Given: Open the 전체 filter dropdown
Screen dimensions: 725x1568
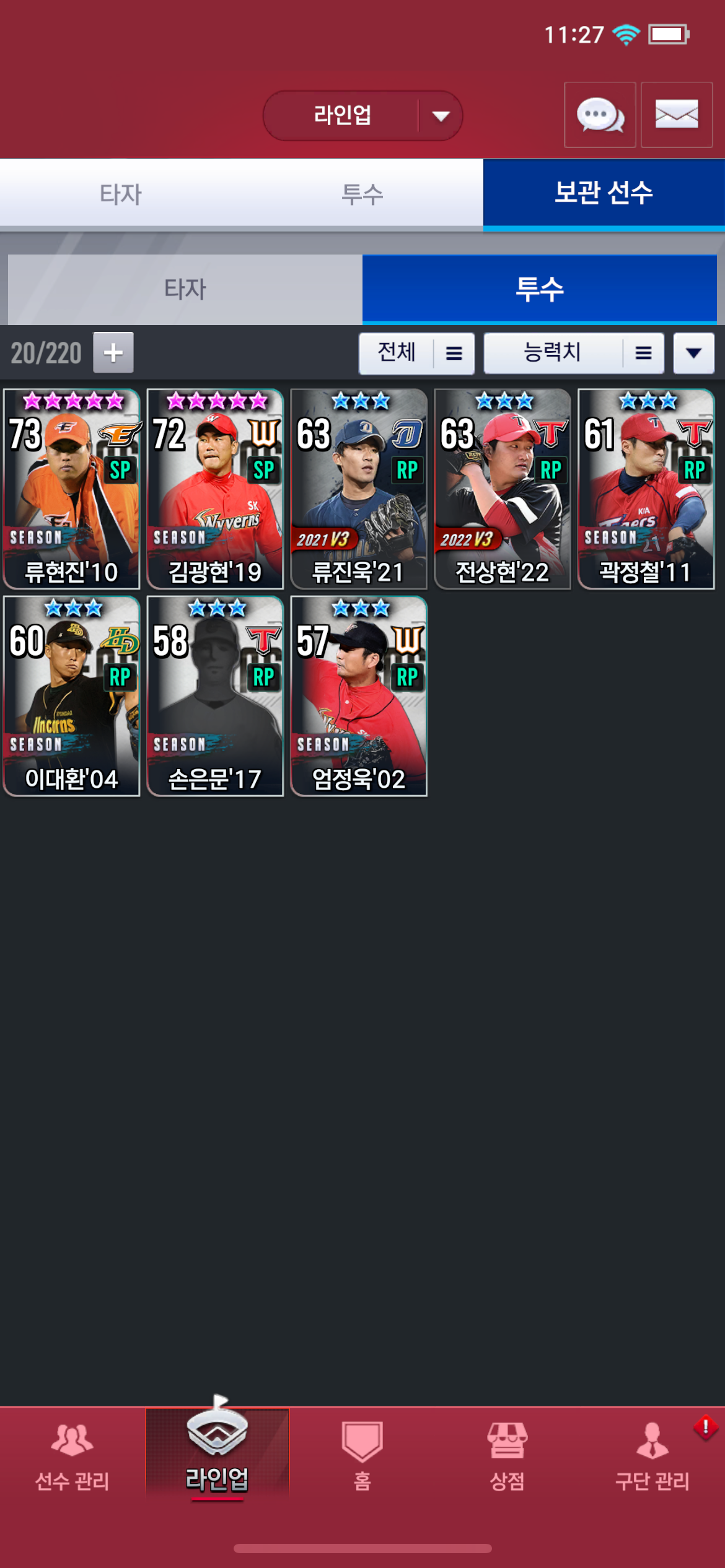Looking at the screenshot, I should pyautogui.click(x=416, y=353).
